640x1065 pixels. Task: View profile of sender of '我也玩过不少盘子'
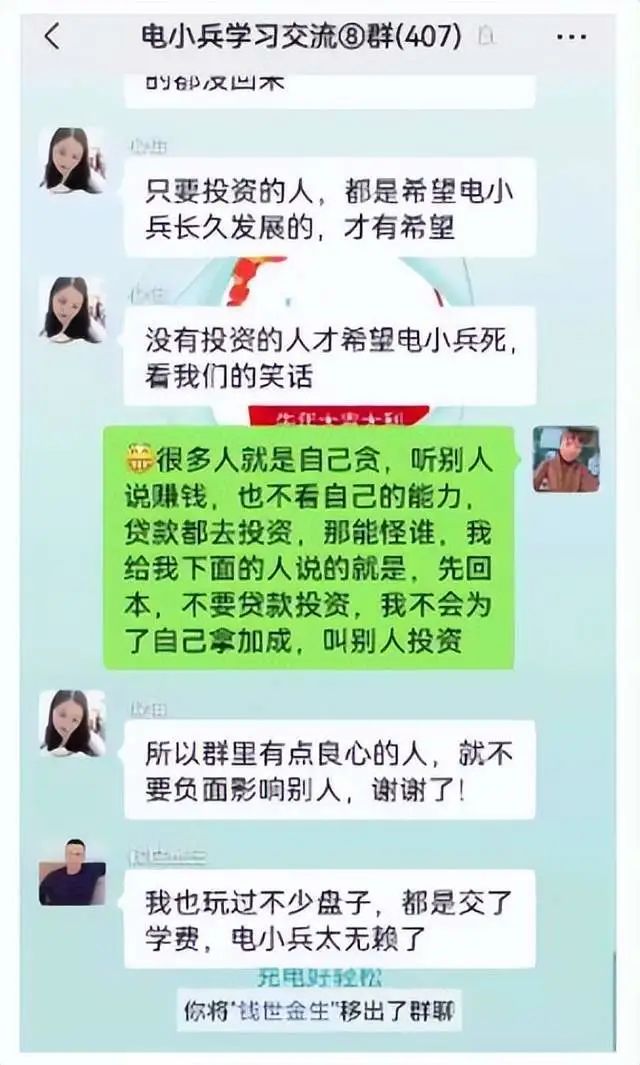coord(72,872)
